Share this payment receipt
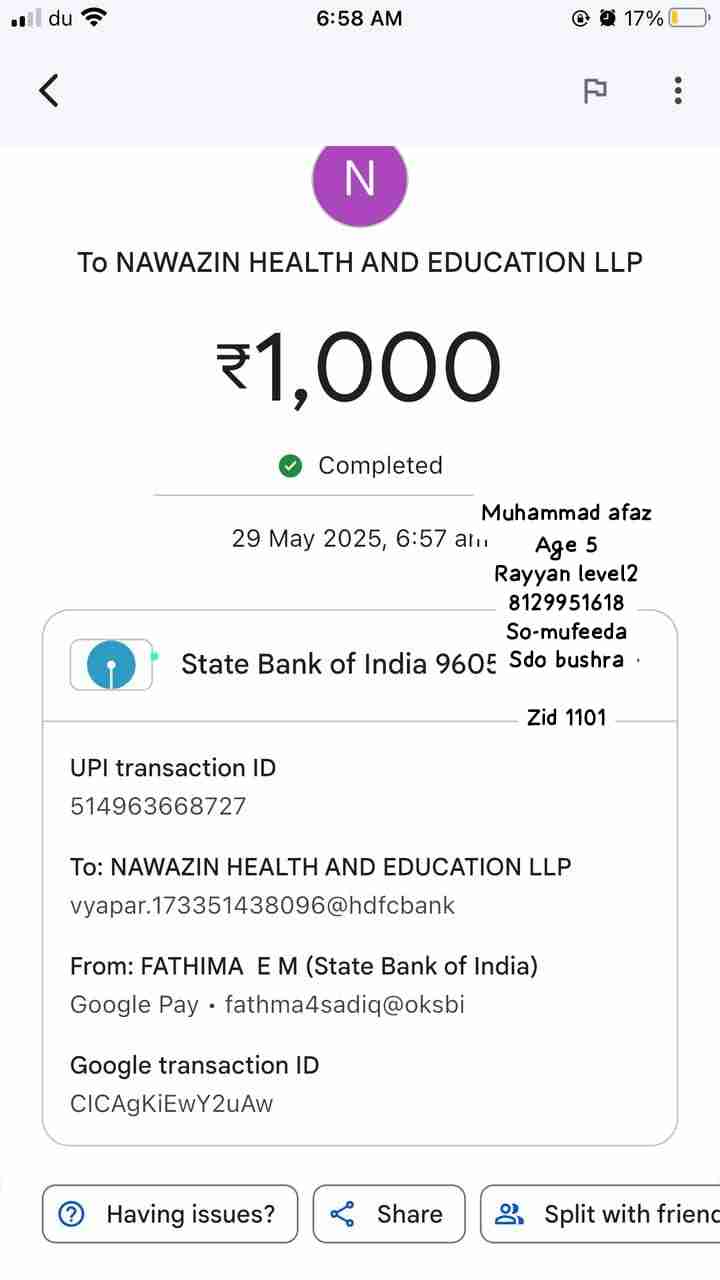The height and width of the screenshot is (1280, 720). [389, 1214]
